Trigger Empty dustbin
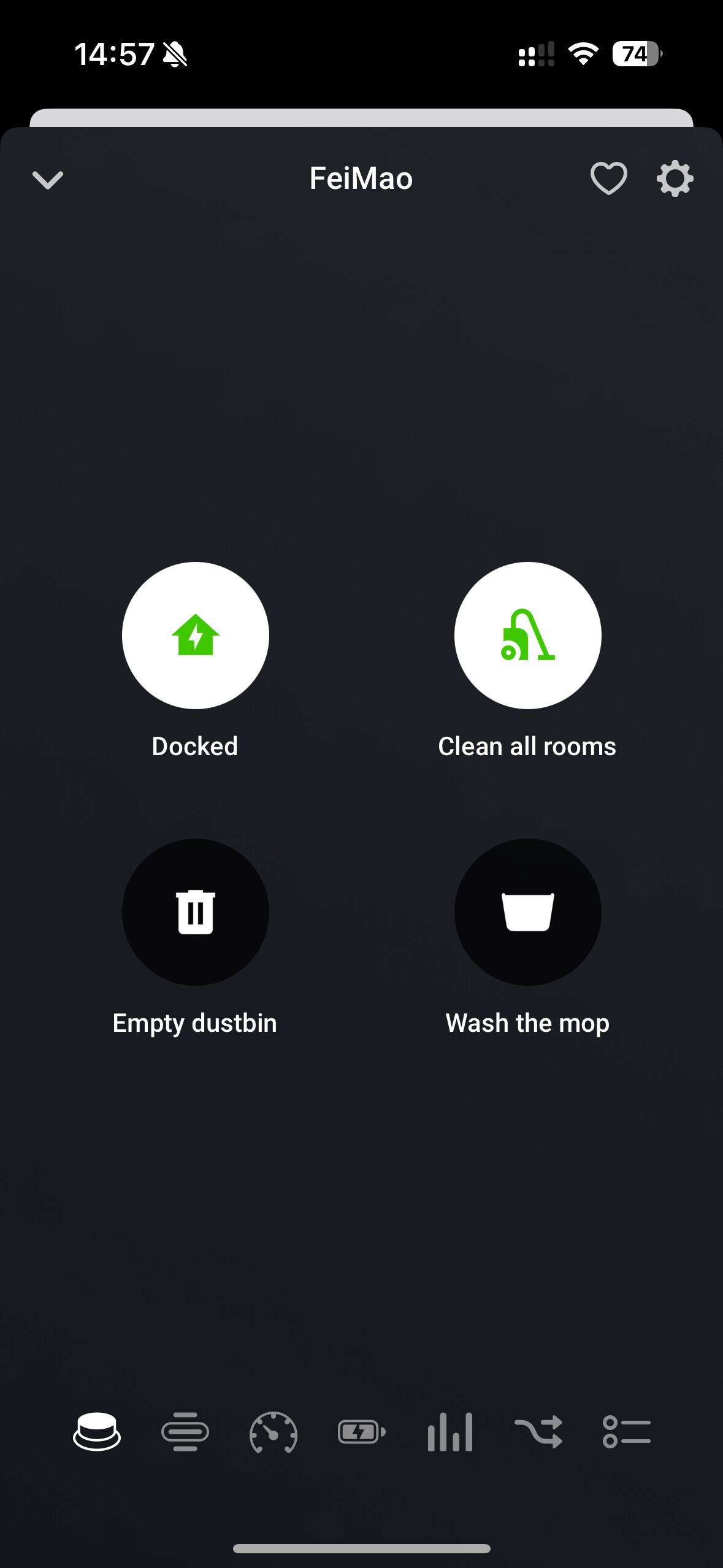This screenshot has height=1568, width=723. coord(195,912)
